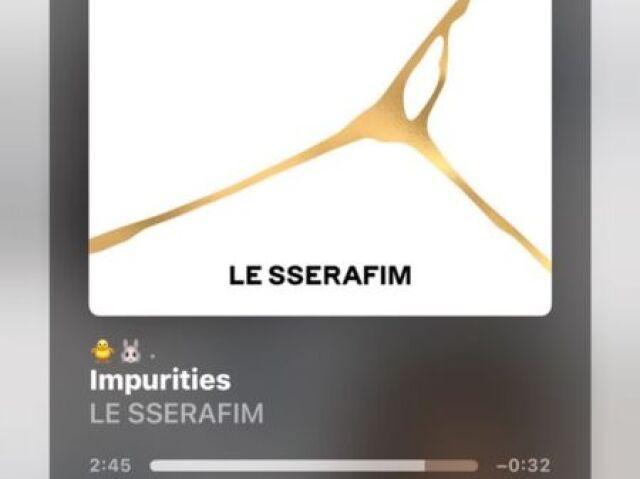This screenshot has height=479, width=640.
Task: Tap the LE SSERAFIM album artwork
Action: click(319, 150)
